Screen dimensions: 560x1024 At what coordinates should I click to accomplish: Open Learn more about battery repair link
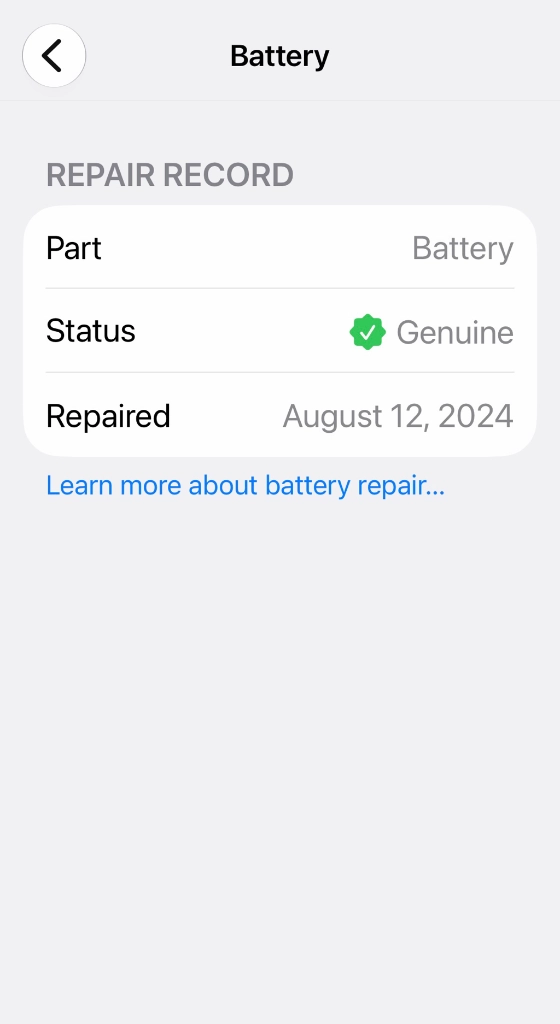245,485
